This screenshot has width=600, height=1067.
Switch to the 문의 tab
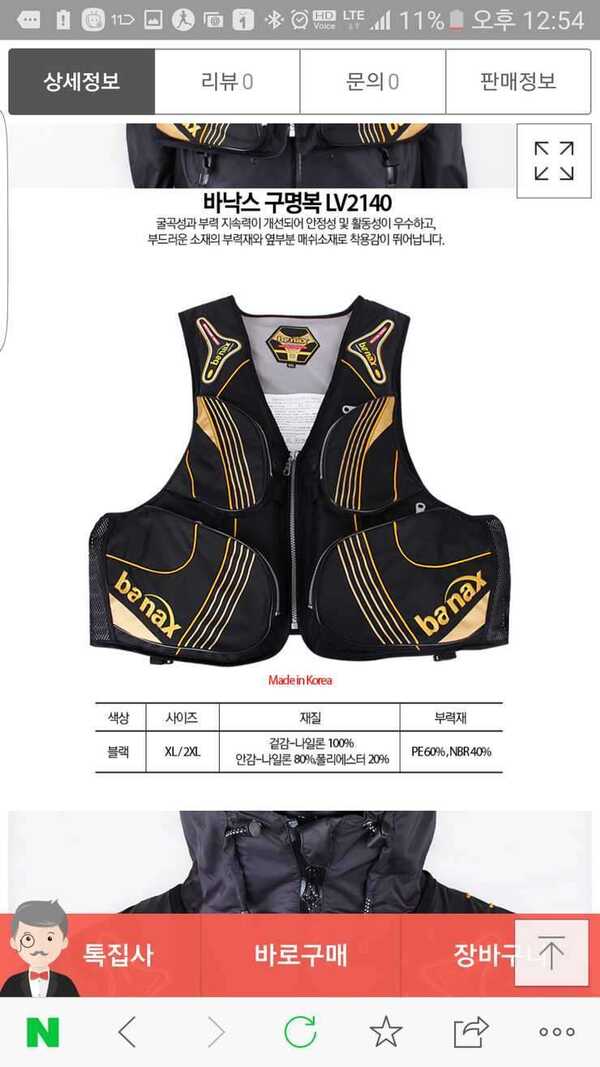[x=373, y=82]
